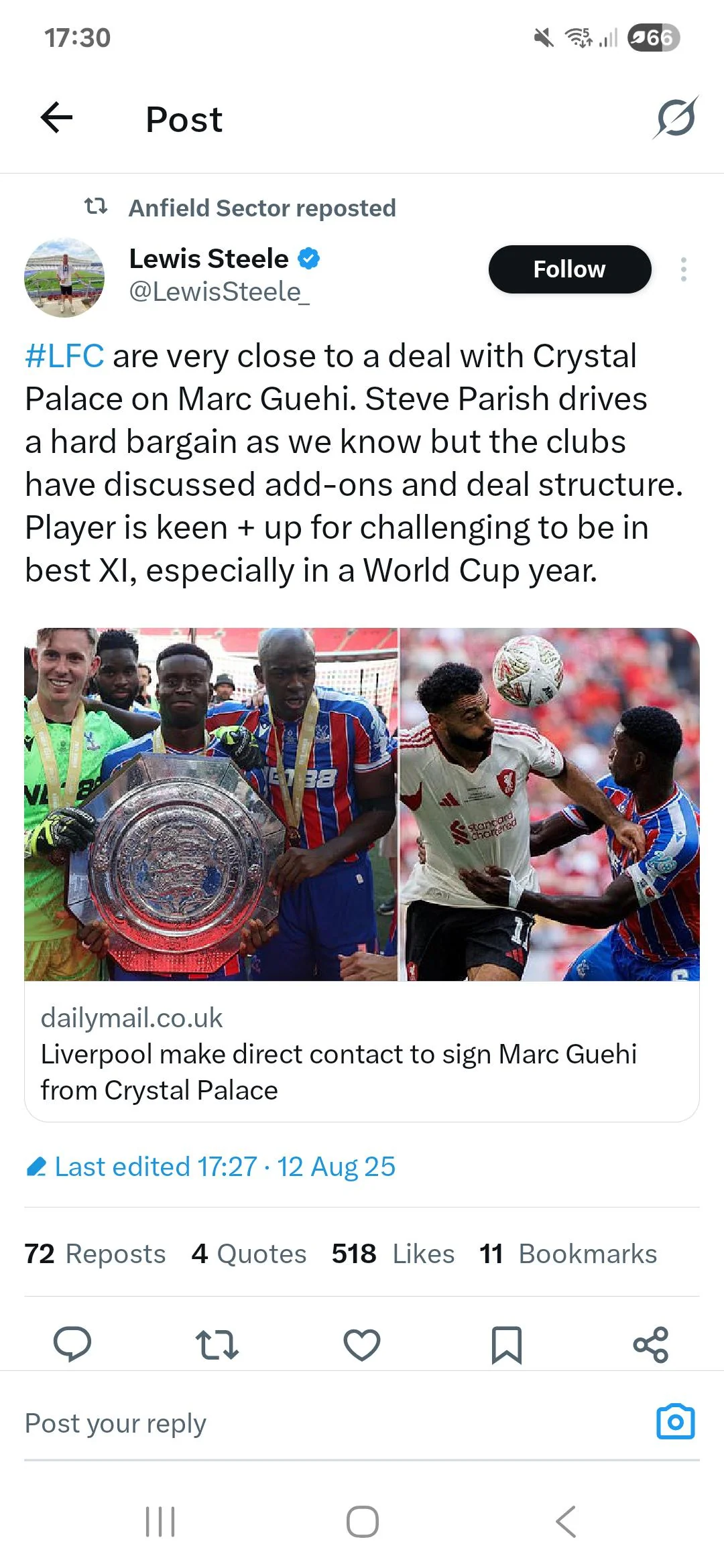The width and height of the screenshot is (724, 1568).
Task: Reply to the post with the comment icon
Action: [x=72, y=1344]
